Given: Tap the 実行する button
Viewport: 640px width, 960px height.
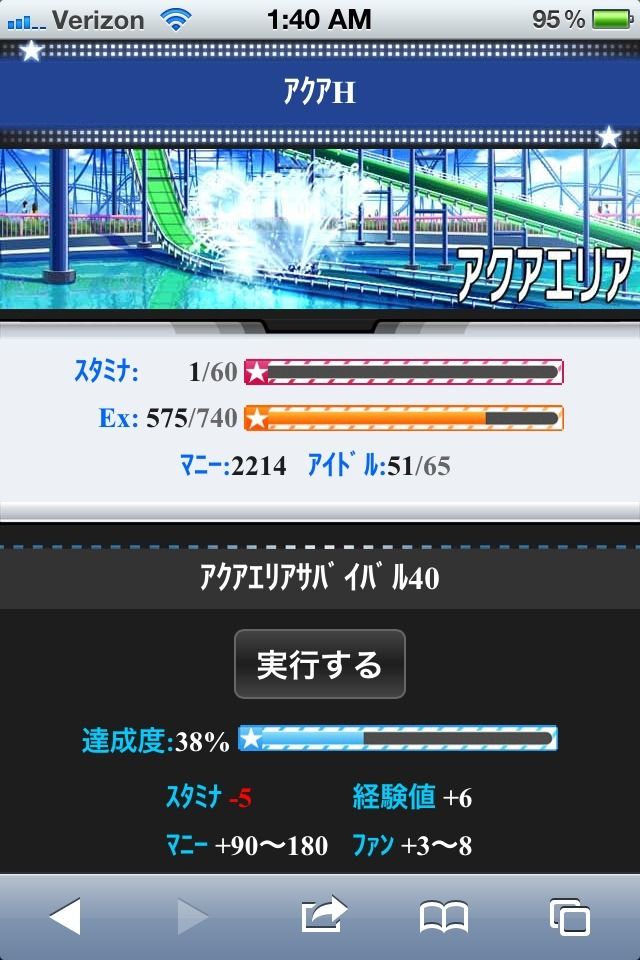Looking at the screenshot, I should [319, 664].
